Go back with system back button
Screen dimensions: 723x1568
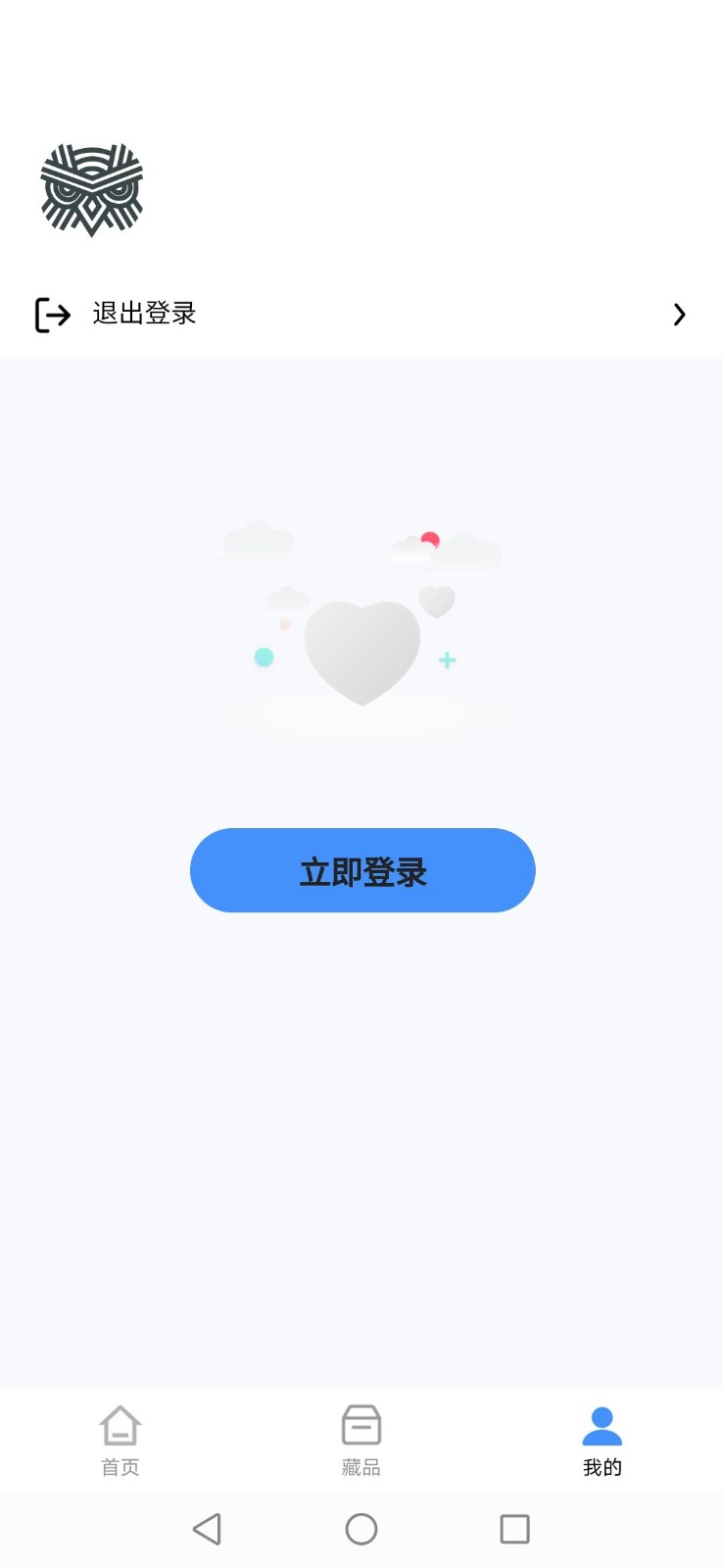tap(207, 1529)
